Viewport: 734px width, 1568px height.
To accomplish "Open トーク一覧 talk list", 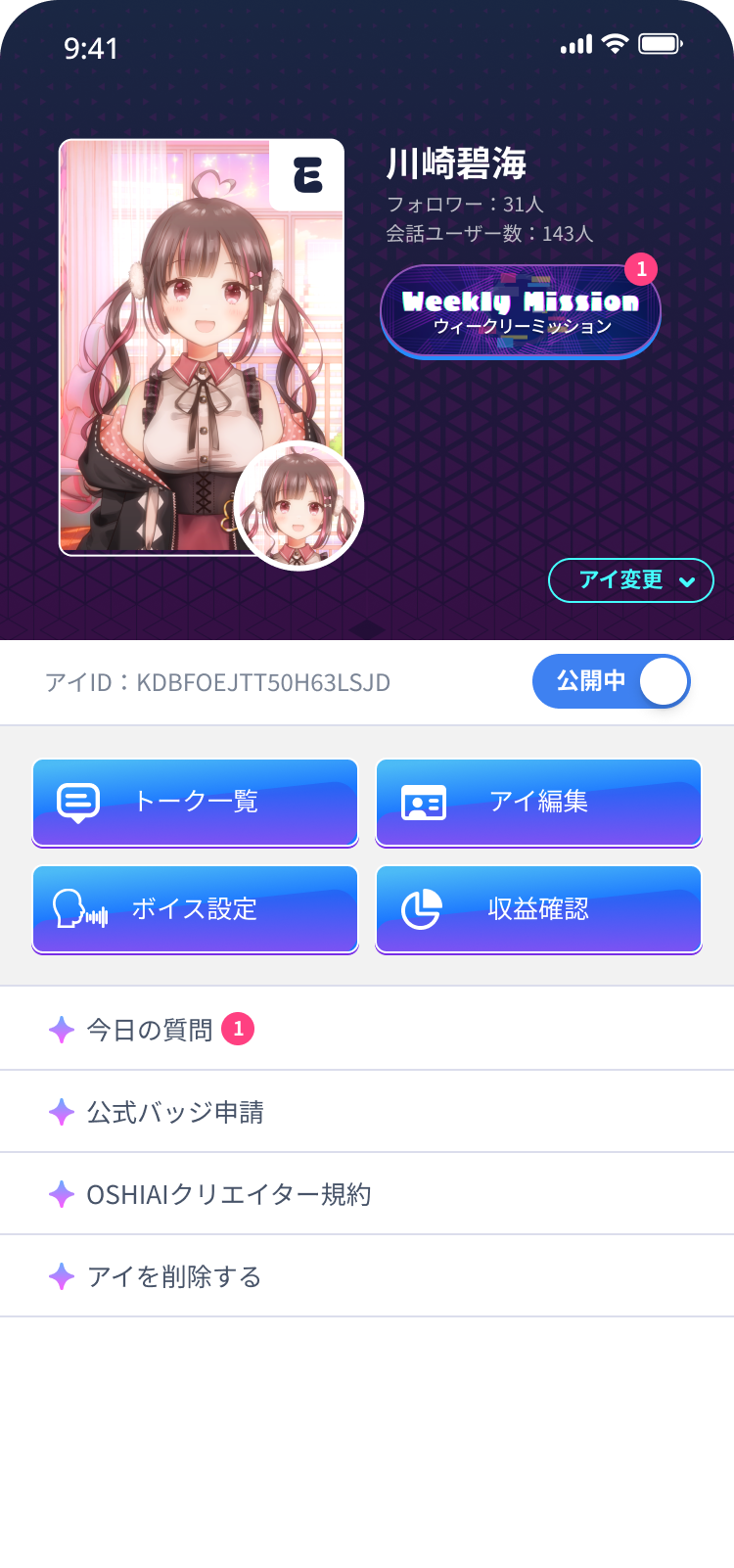I will click(195, 802).
